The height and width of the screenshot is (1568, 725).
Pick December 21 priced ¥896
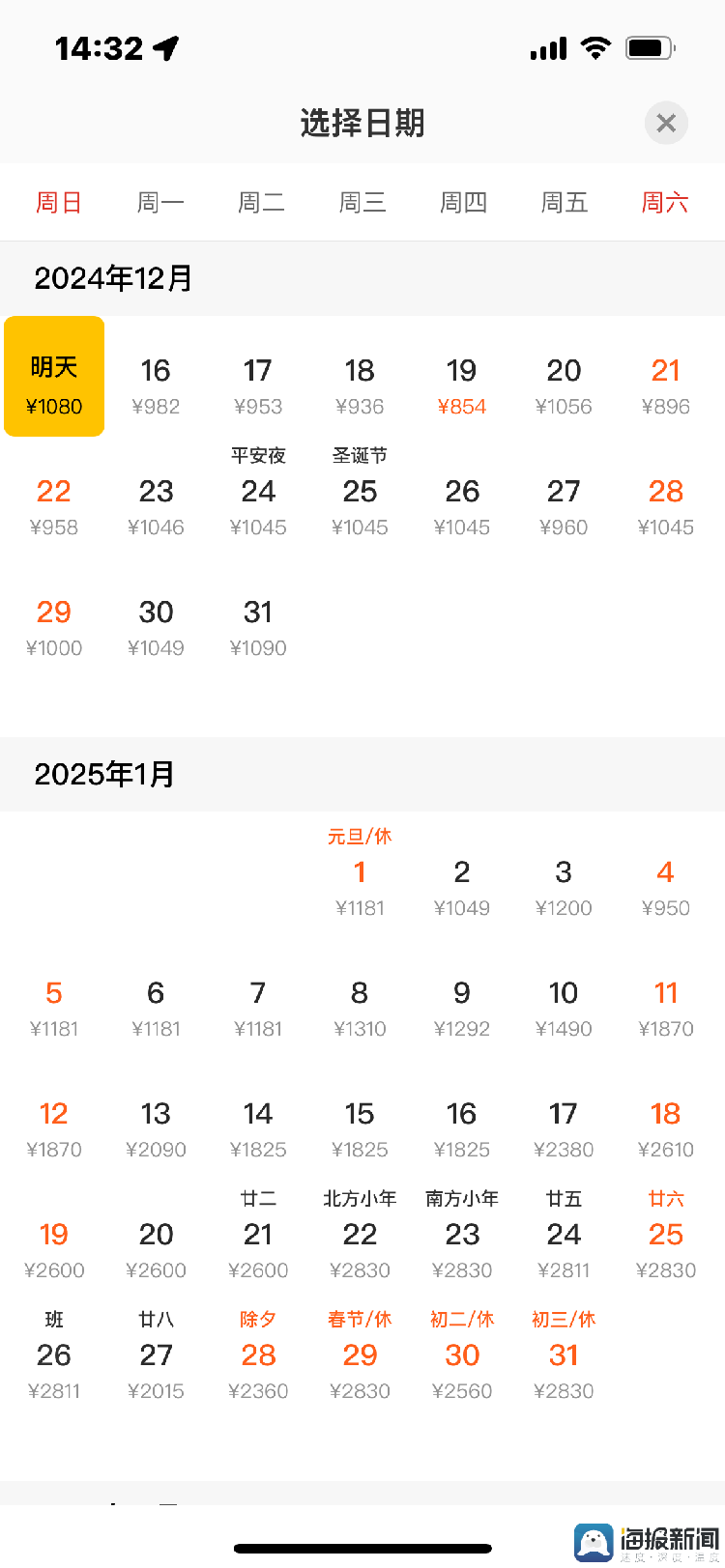point(666,385)
